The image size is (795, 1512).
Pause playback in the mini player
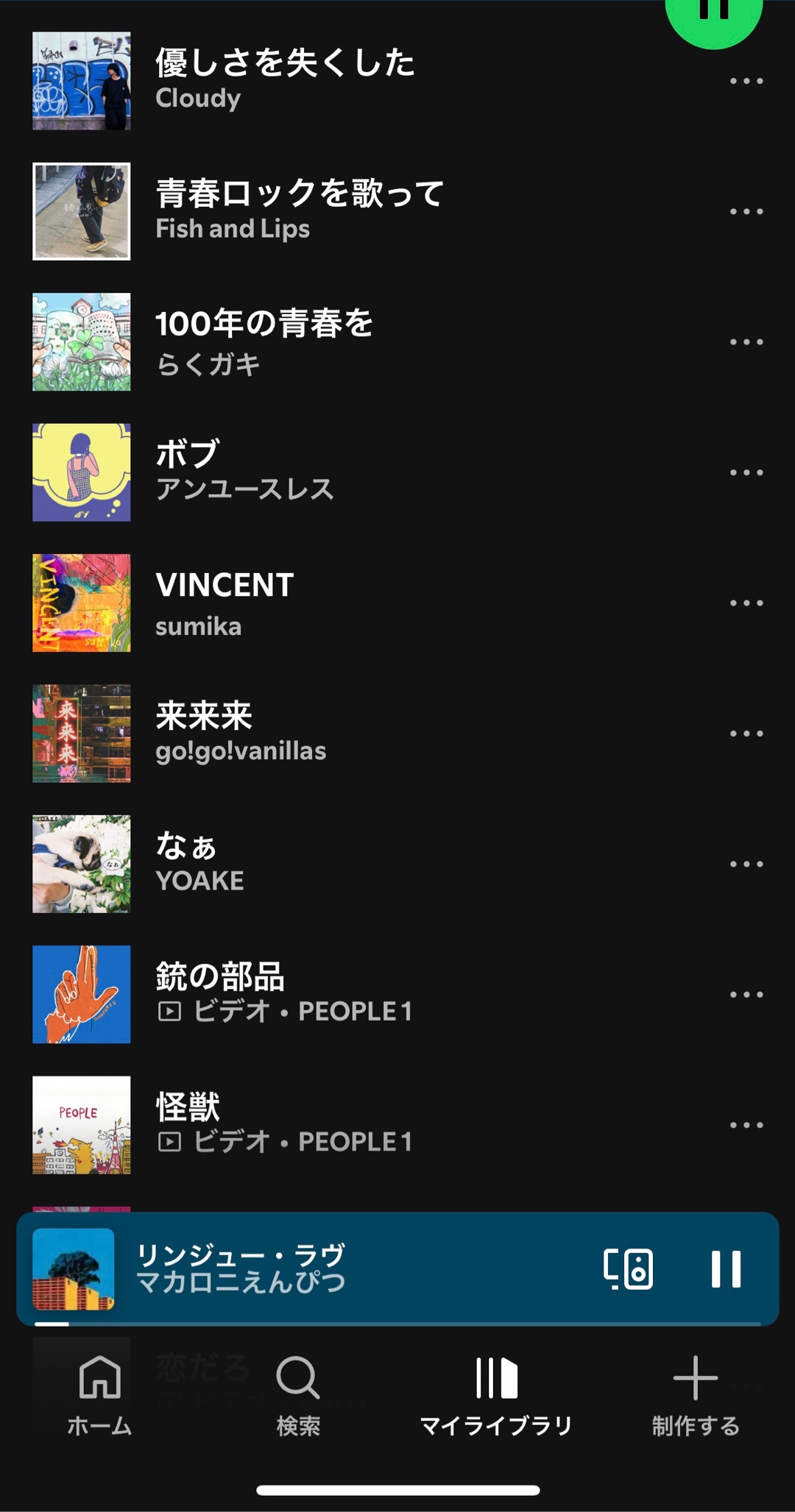[726, 1269]
